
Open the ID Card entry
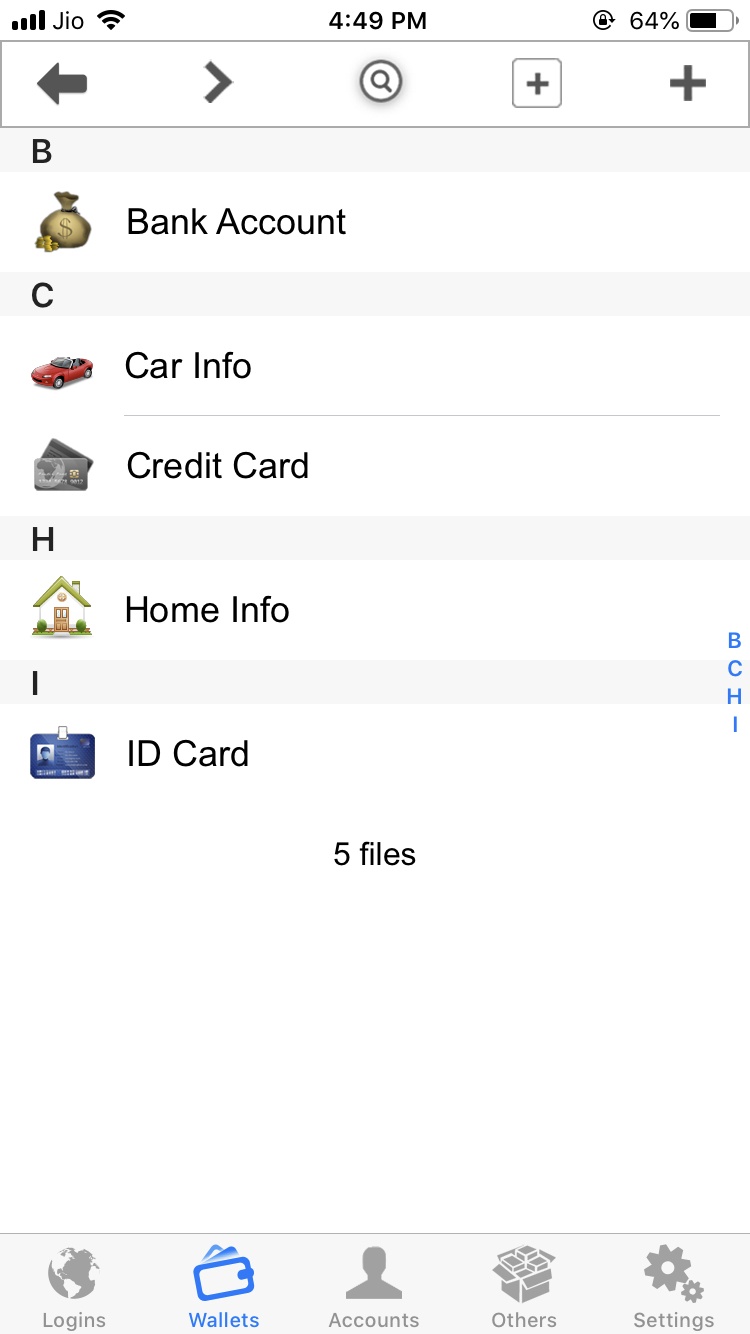pyautogui.click(x=187, y=754)
